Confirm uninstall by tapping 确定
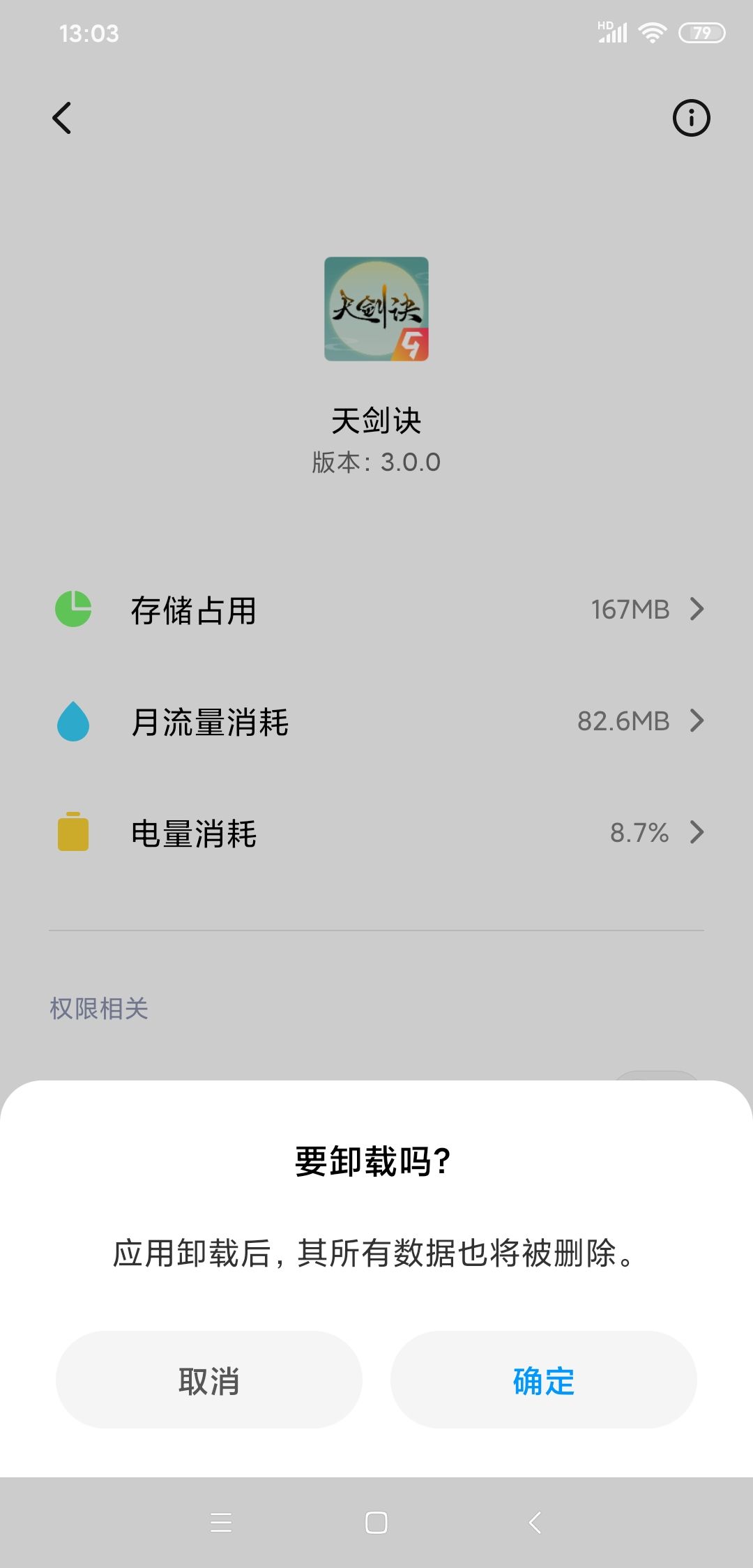Screen dimensions: 753x1568 click(x=543, y=1382)
